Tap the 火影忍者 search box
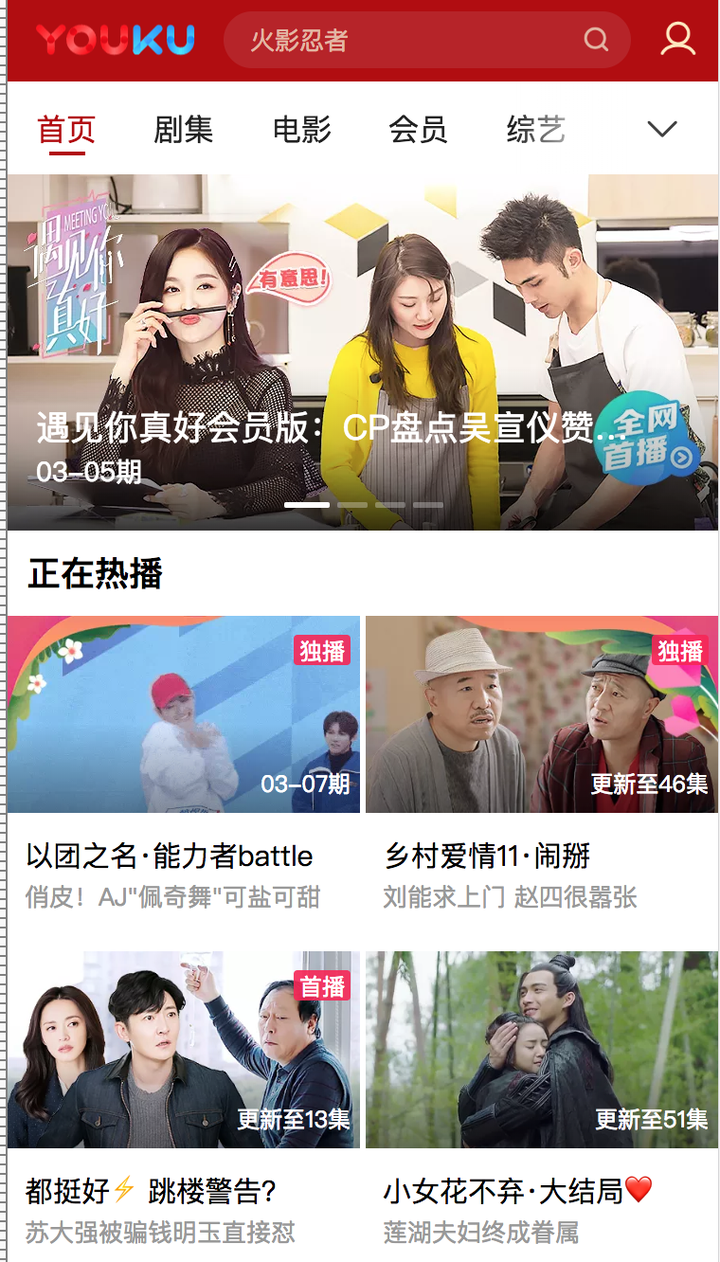 [x=400, y=40]
